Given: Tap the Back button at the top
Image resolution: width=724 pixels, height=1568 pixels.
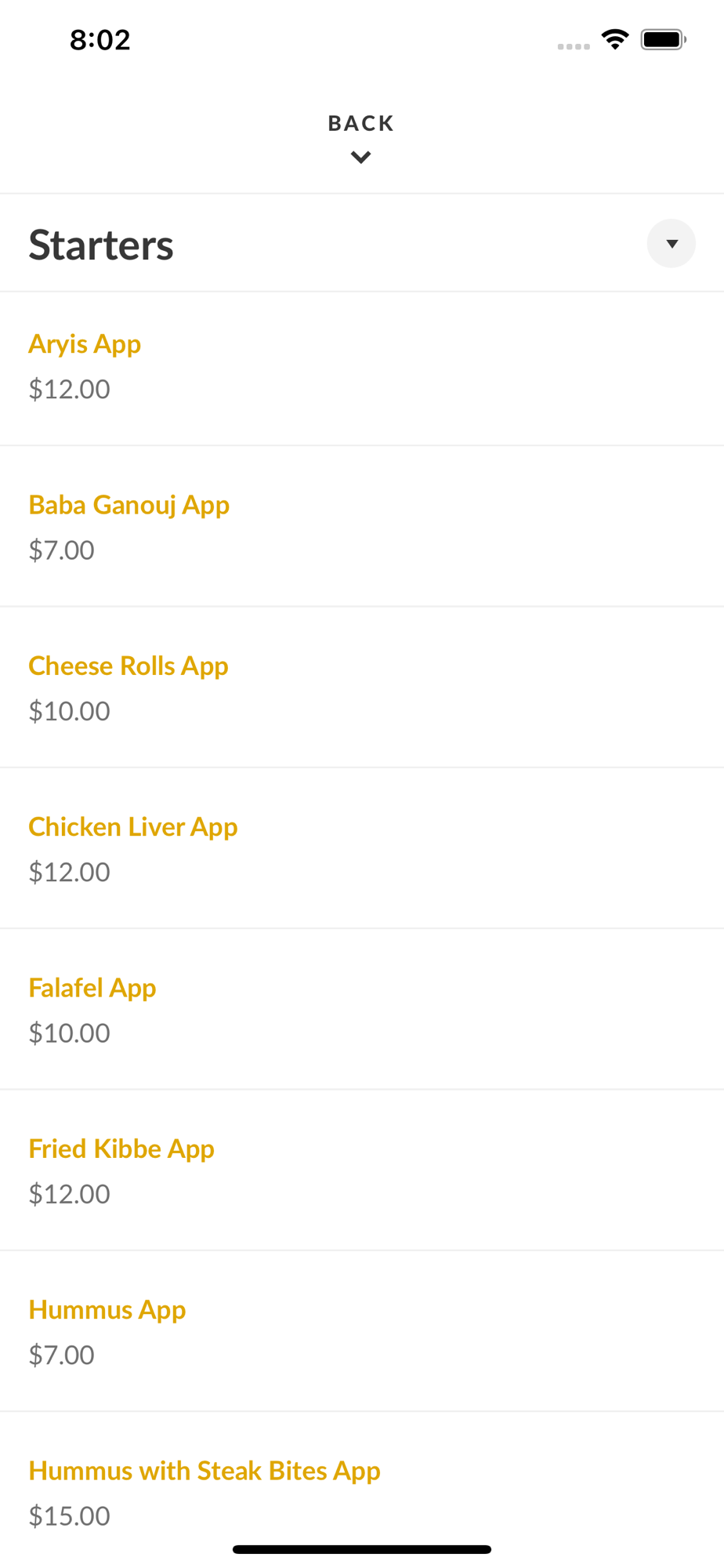Looking at the screenshot, I should [x=361, y=138].
